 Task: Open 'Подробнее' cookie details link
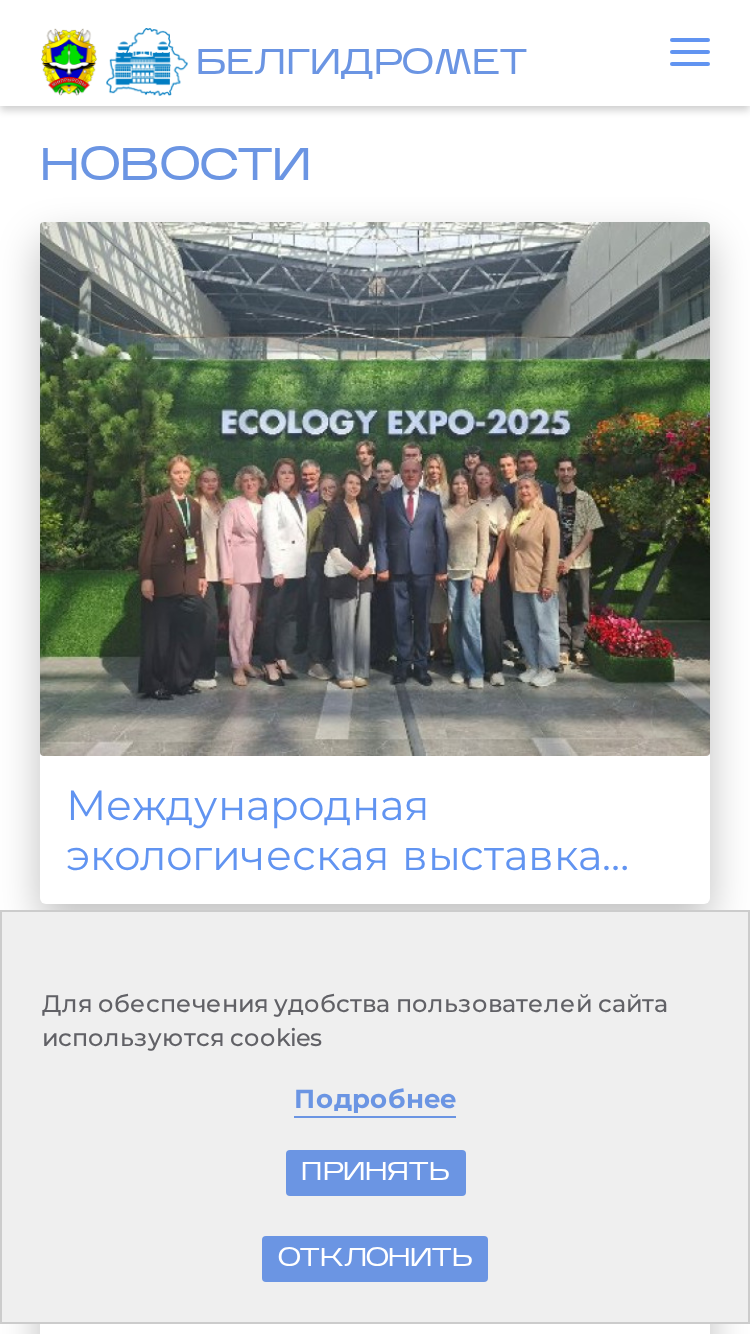tap(375, 1100)
